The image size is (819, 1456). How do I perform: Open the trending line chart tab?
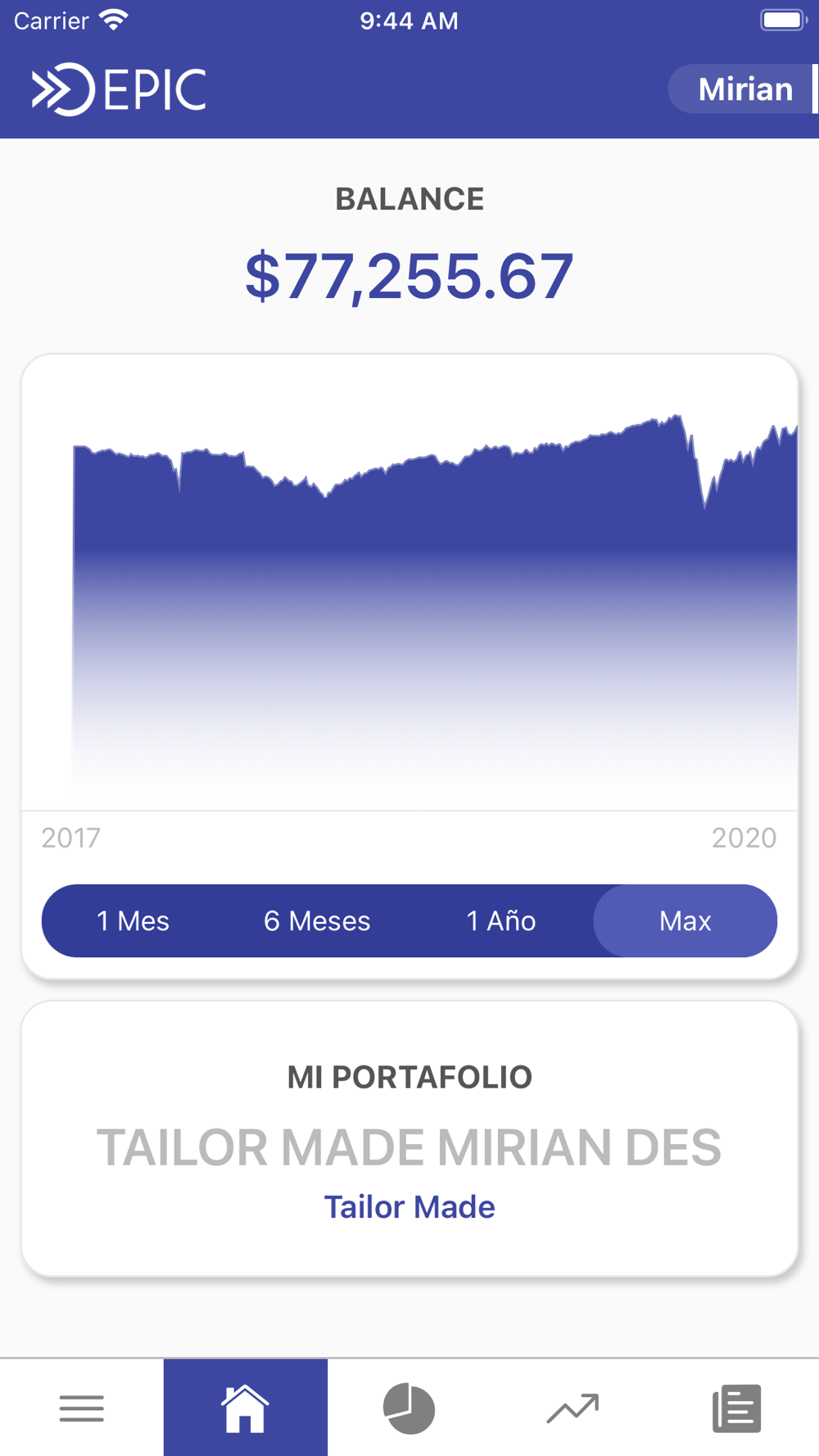[573, 1408]
